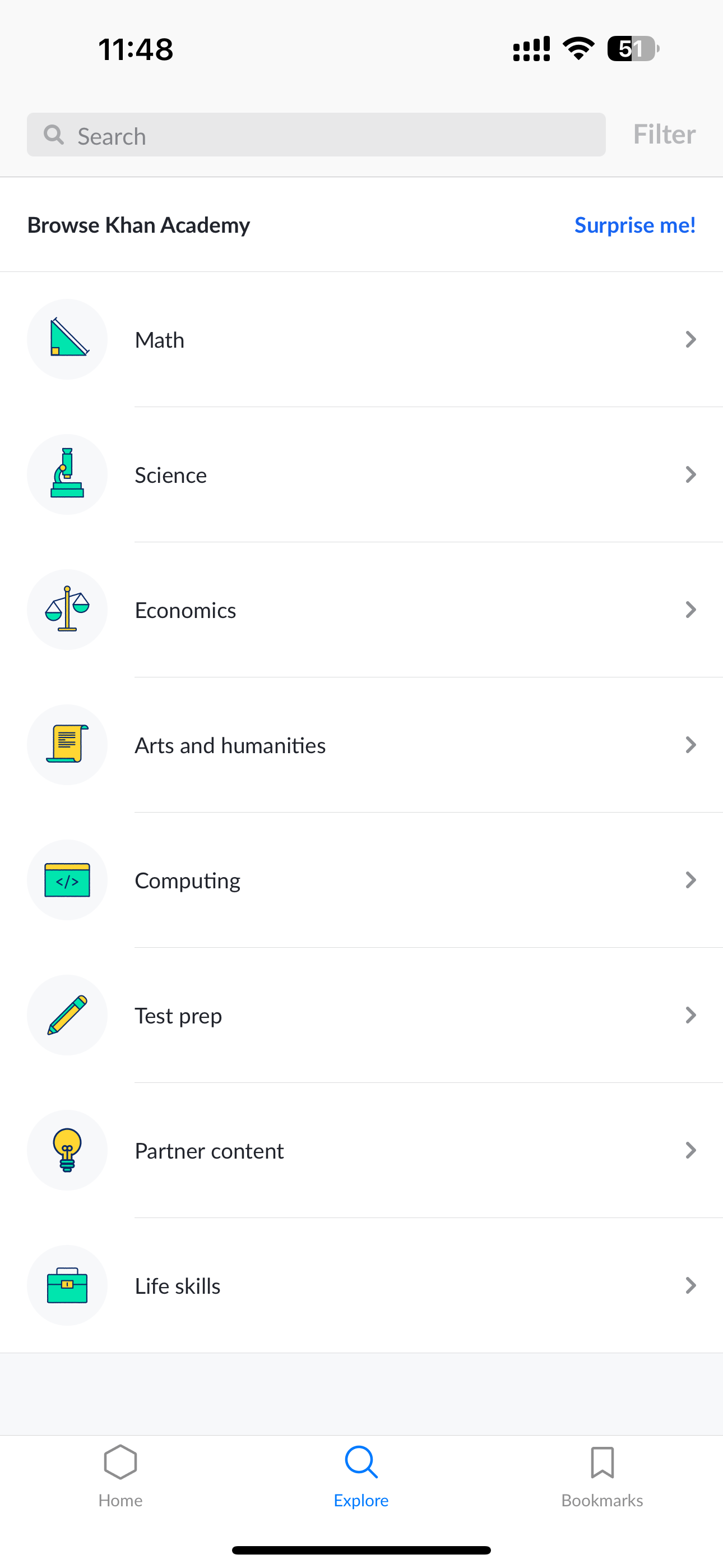The width and height of the screenshot is (723, 1568).
Task: Tap the Search field
Action: coord(317,135)
